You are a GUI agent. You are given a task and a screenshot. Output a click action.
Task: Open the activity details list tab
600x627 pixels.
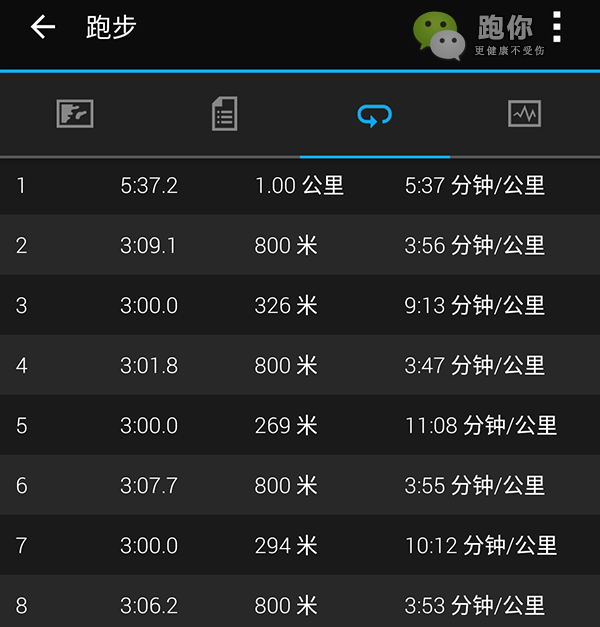[x=225, y=114]
